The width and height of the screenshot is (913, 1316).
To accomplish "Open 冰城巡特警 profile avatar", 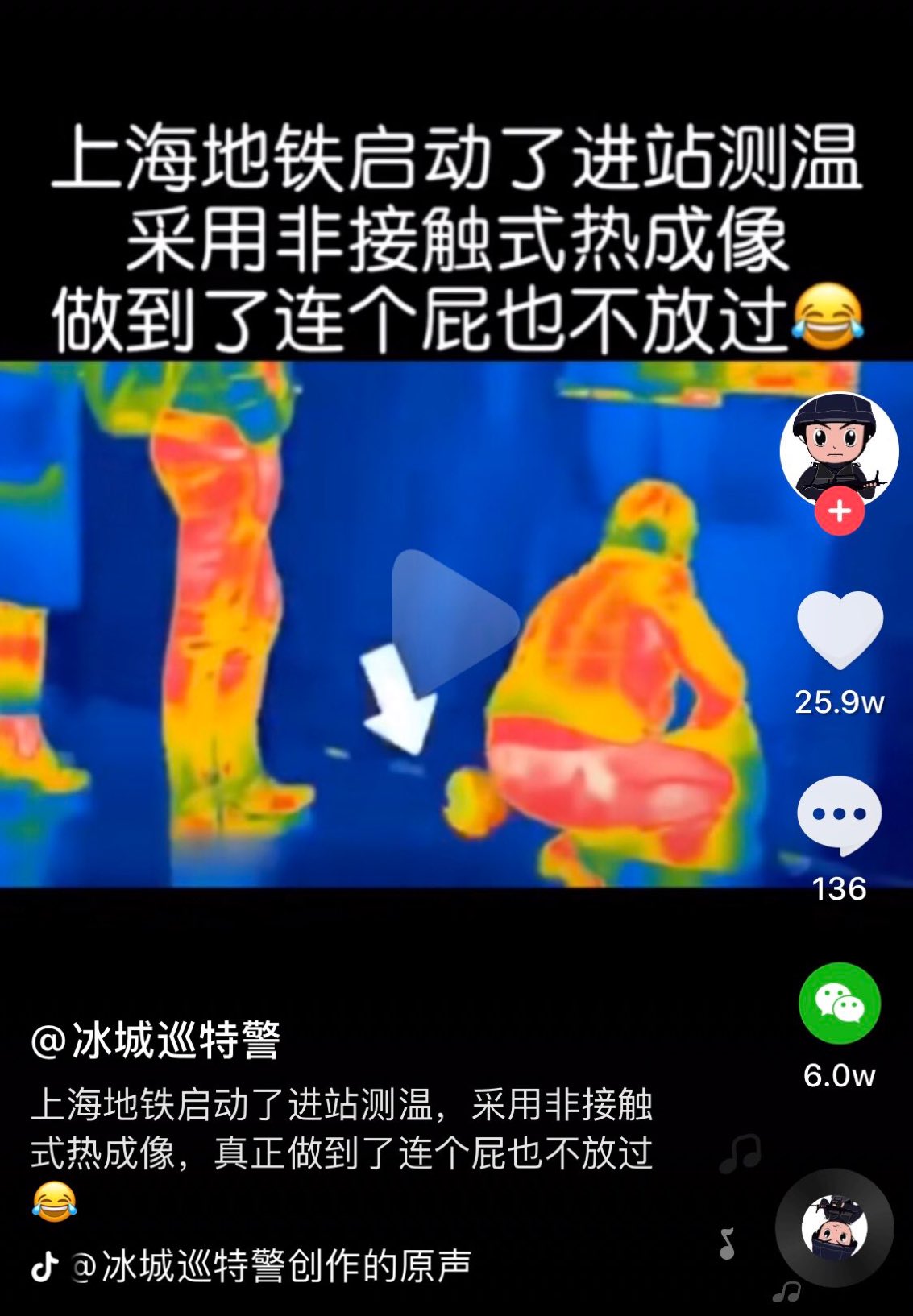I will click(x=839, y=445).
